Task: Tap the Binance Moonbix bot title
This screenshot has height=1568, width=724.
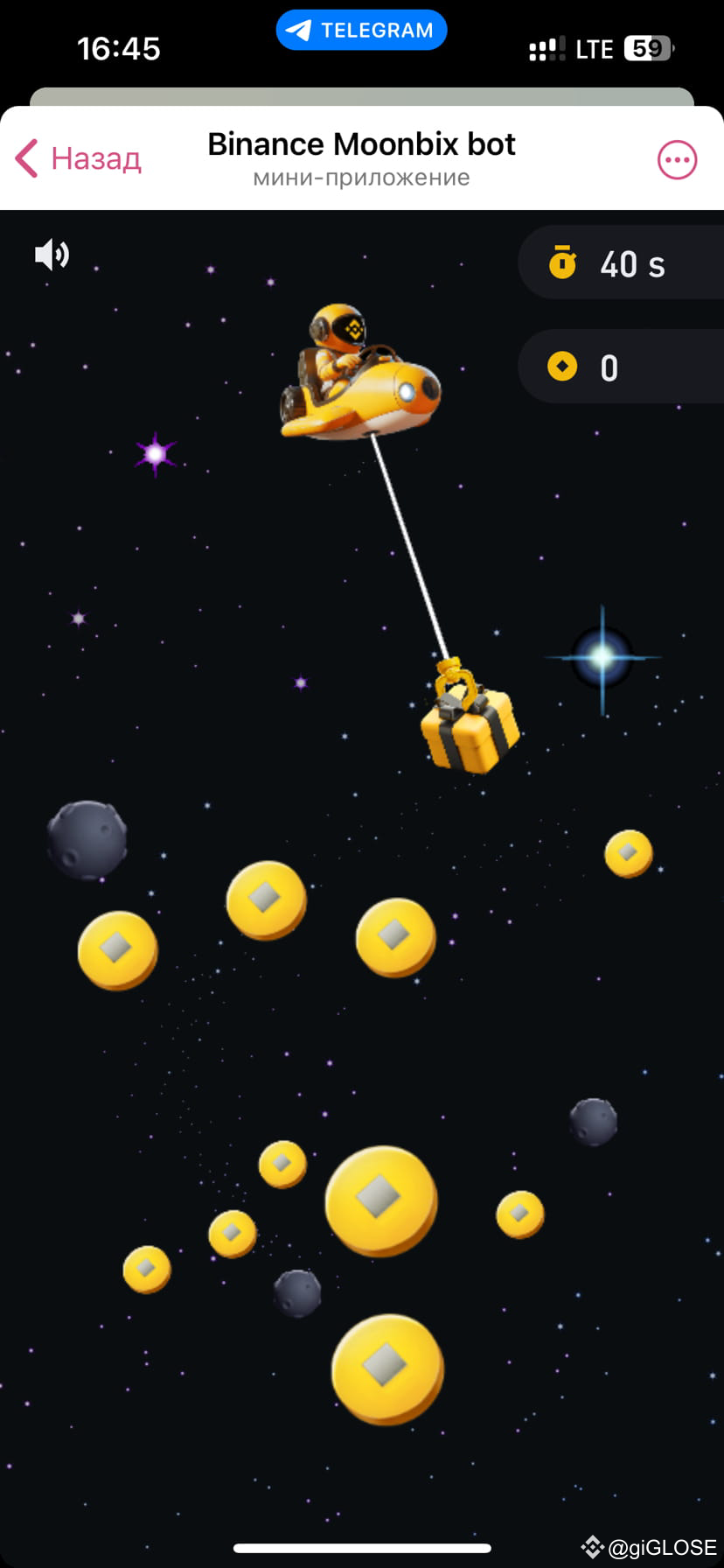Action: click(361, 143)
